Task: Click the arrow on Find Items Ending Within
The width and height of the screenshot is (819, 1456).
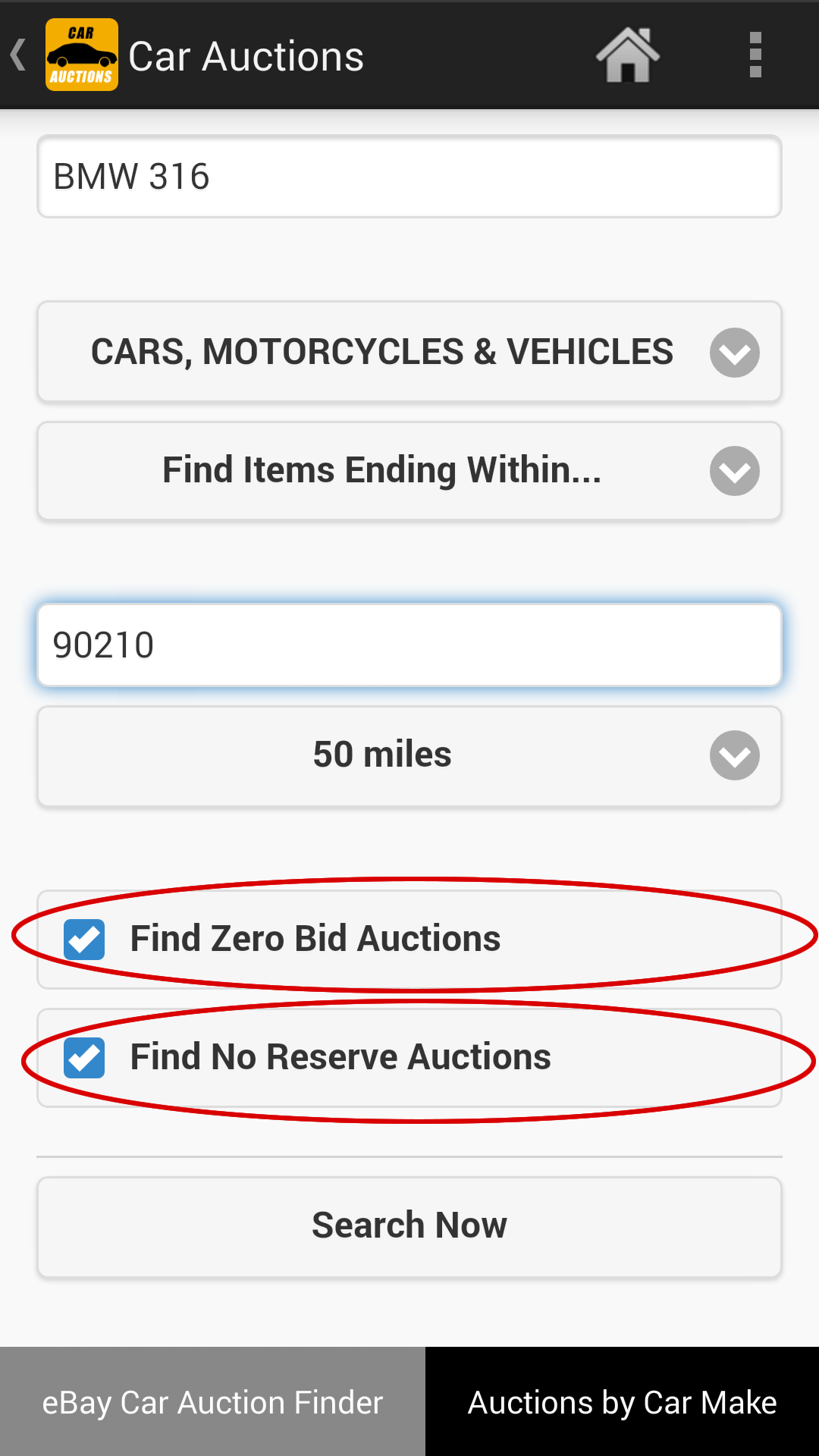Action: point(733,471)
